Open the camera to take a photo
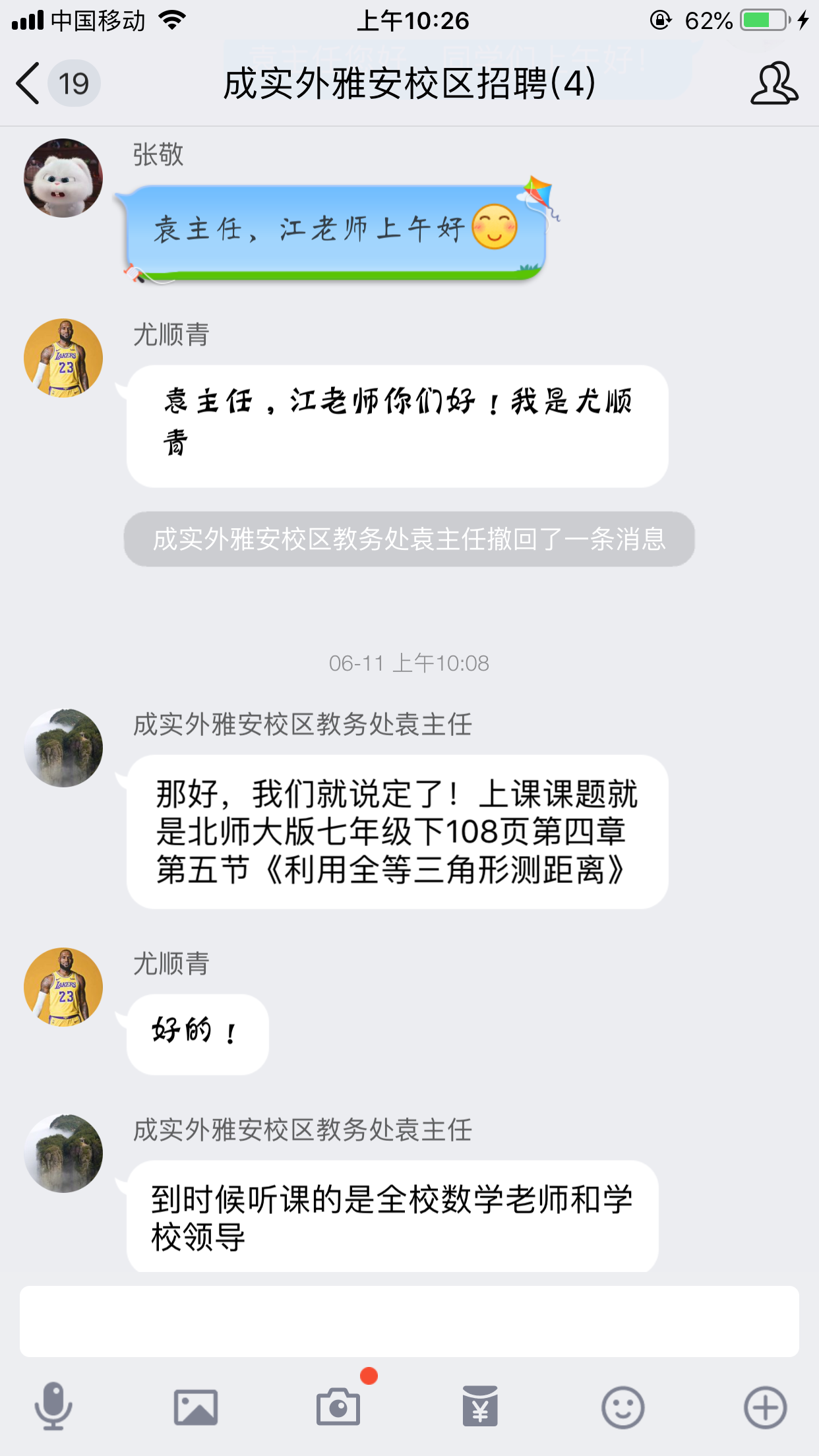 [x=338, y=1407]
